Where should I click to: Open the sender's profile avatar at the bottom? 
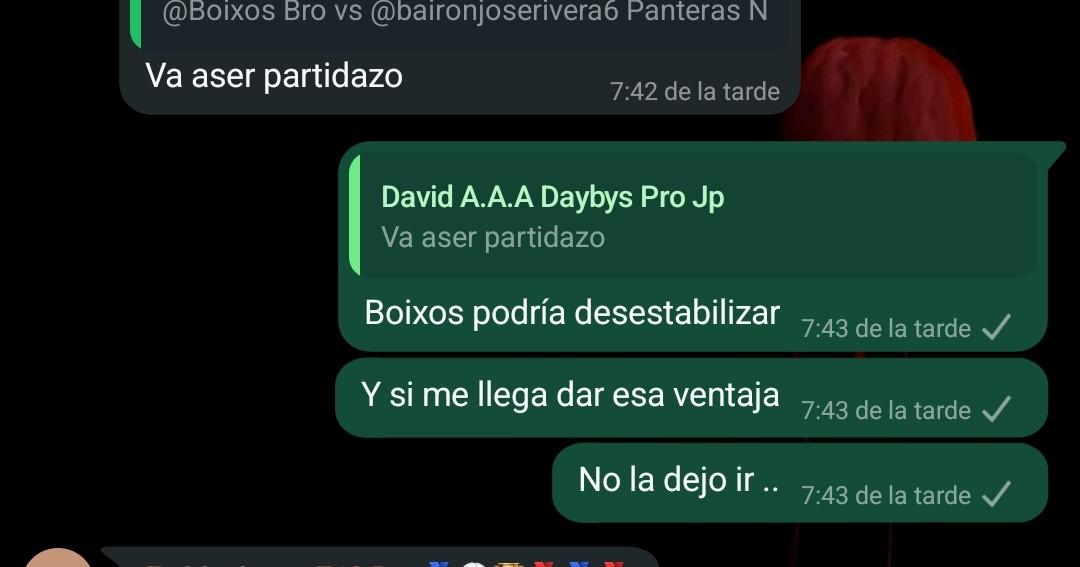[x=58, y=558]
